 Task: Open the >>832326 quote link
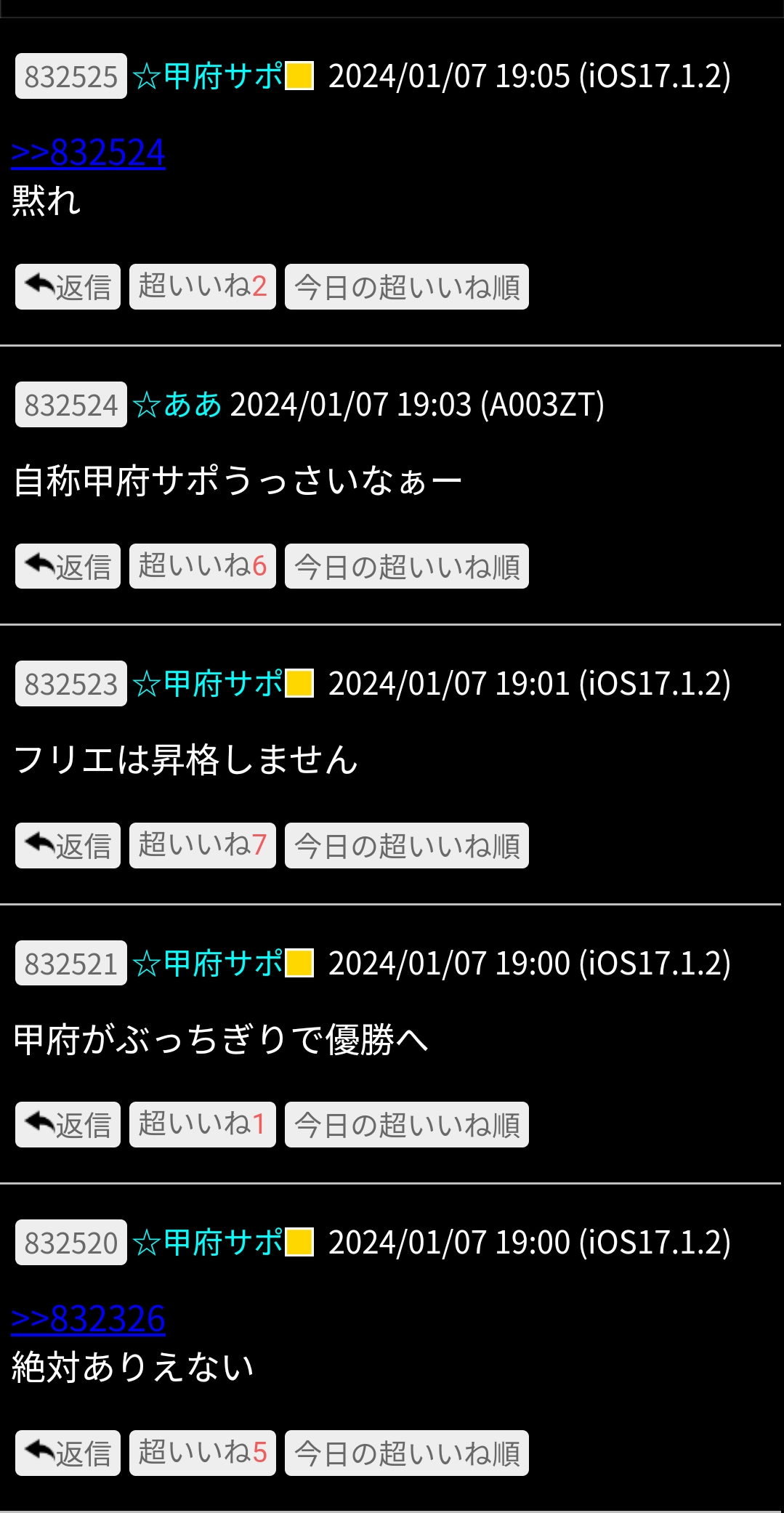[x=88, y=1319]
